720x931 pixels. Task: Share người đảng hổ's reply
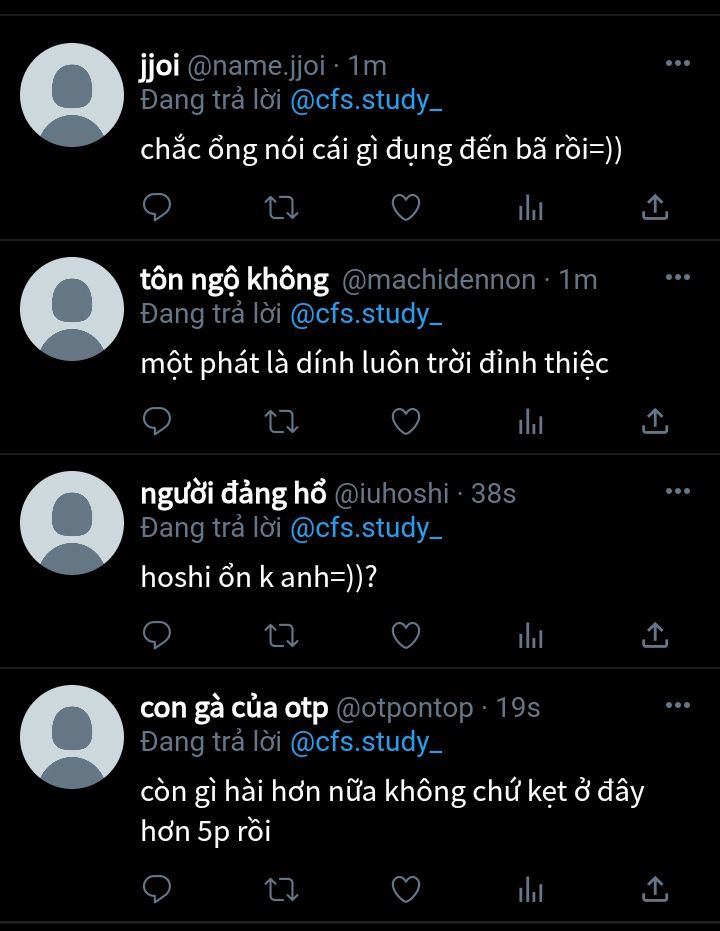click(654, 635)
